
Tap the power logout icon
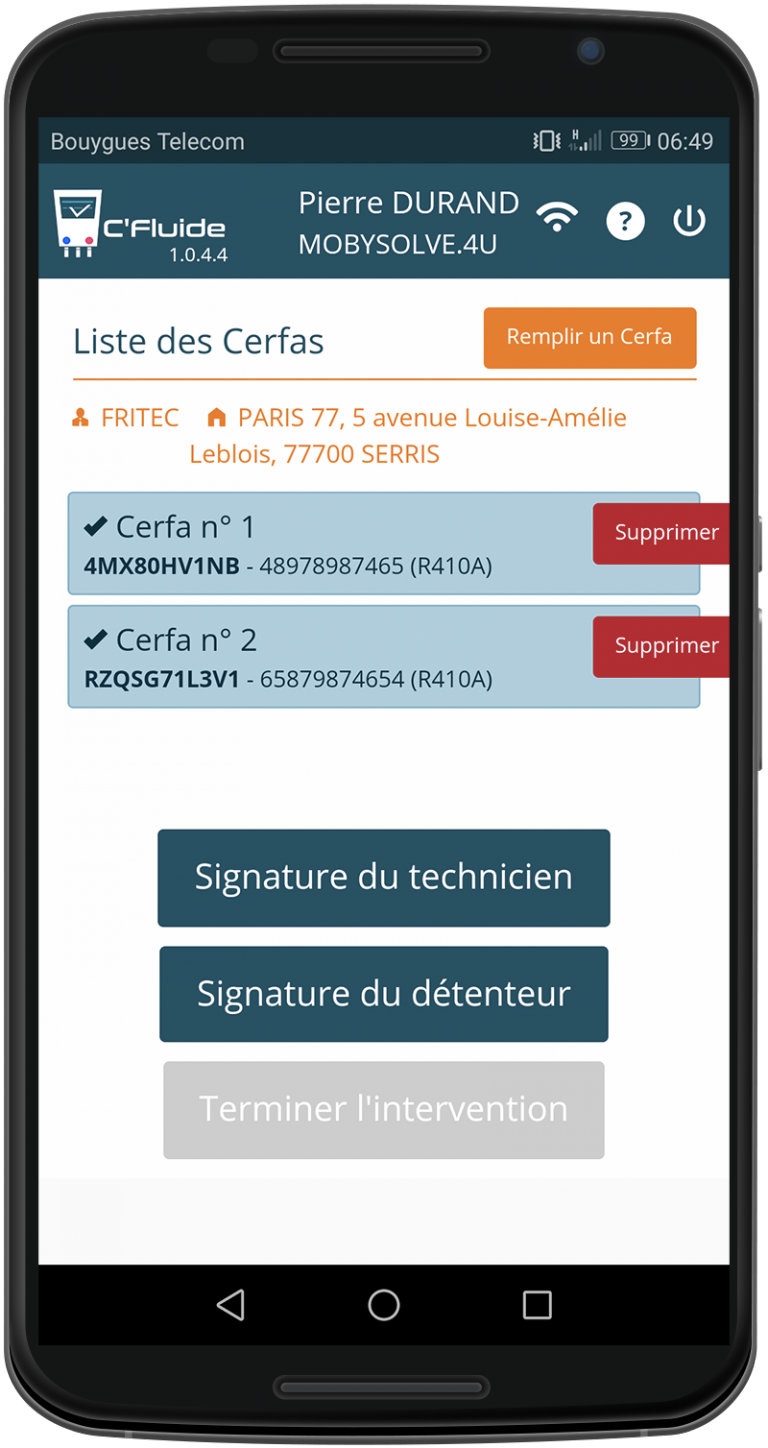pyautogui.click(x=689, y=220)
